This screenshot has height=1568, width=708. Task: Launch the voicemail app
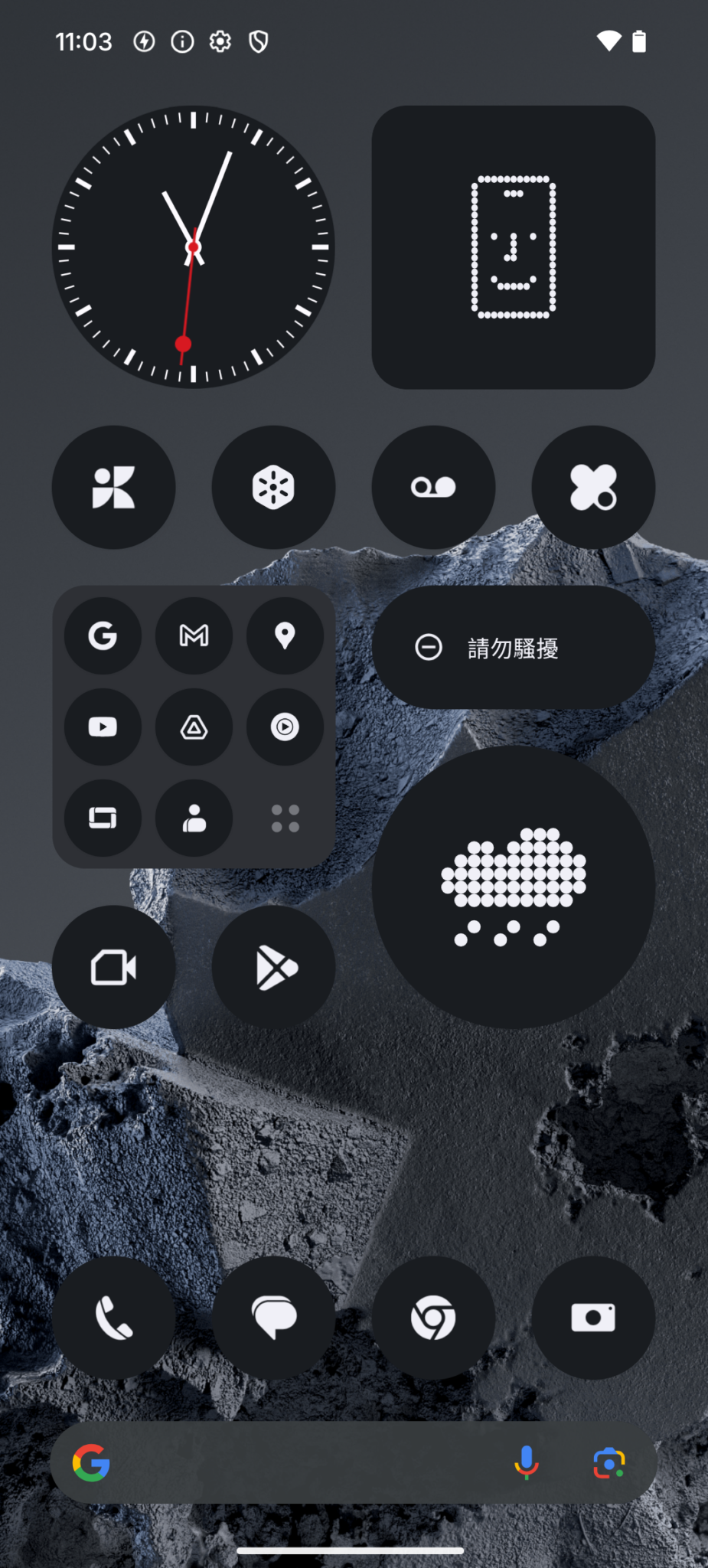[x=433, y=487]
